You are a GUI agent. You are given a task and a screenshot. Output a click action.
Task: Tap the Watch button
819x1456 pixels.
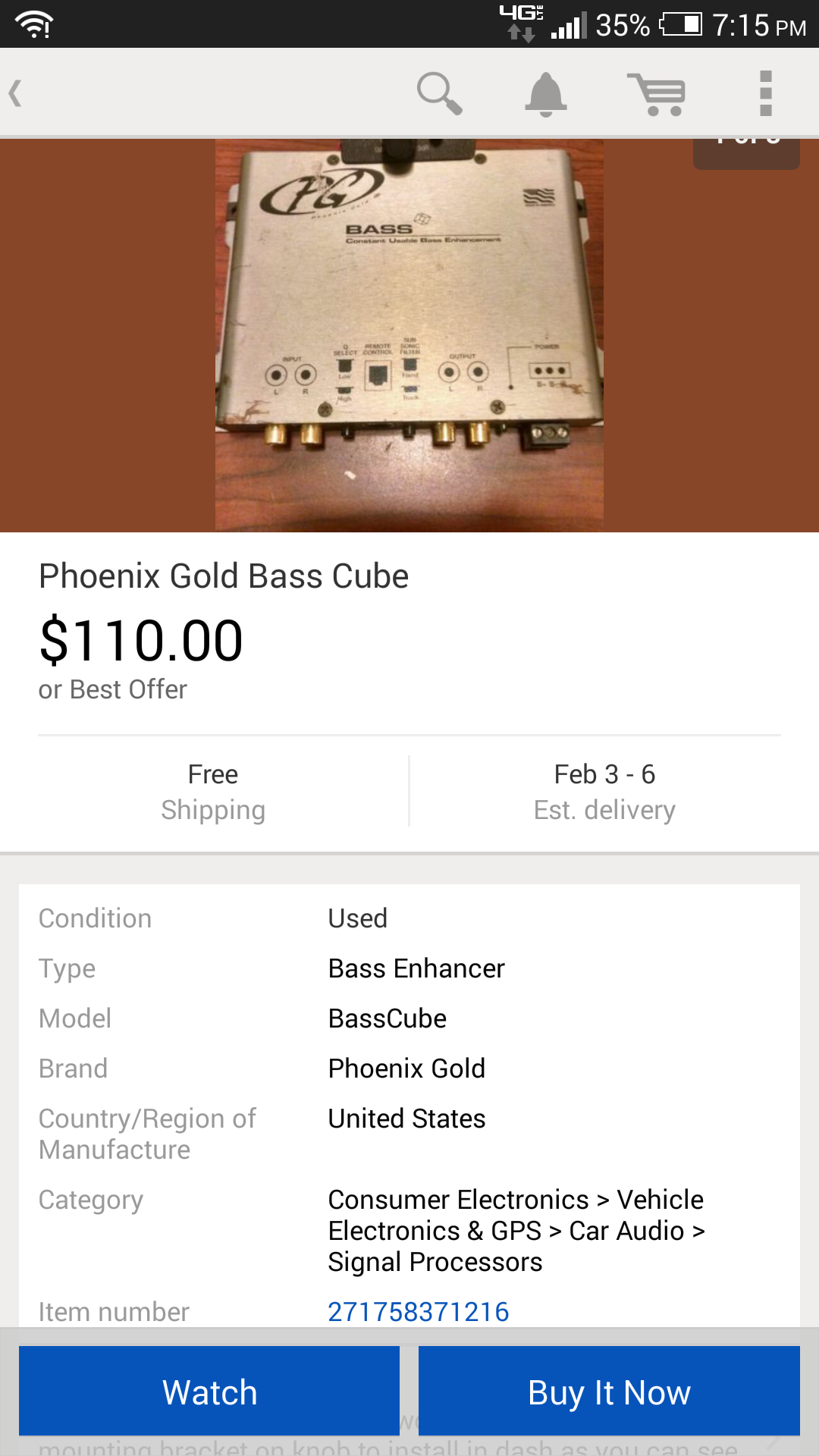click(x=209, y=1392)
